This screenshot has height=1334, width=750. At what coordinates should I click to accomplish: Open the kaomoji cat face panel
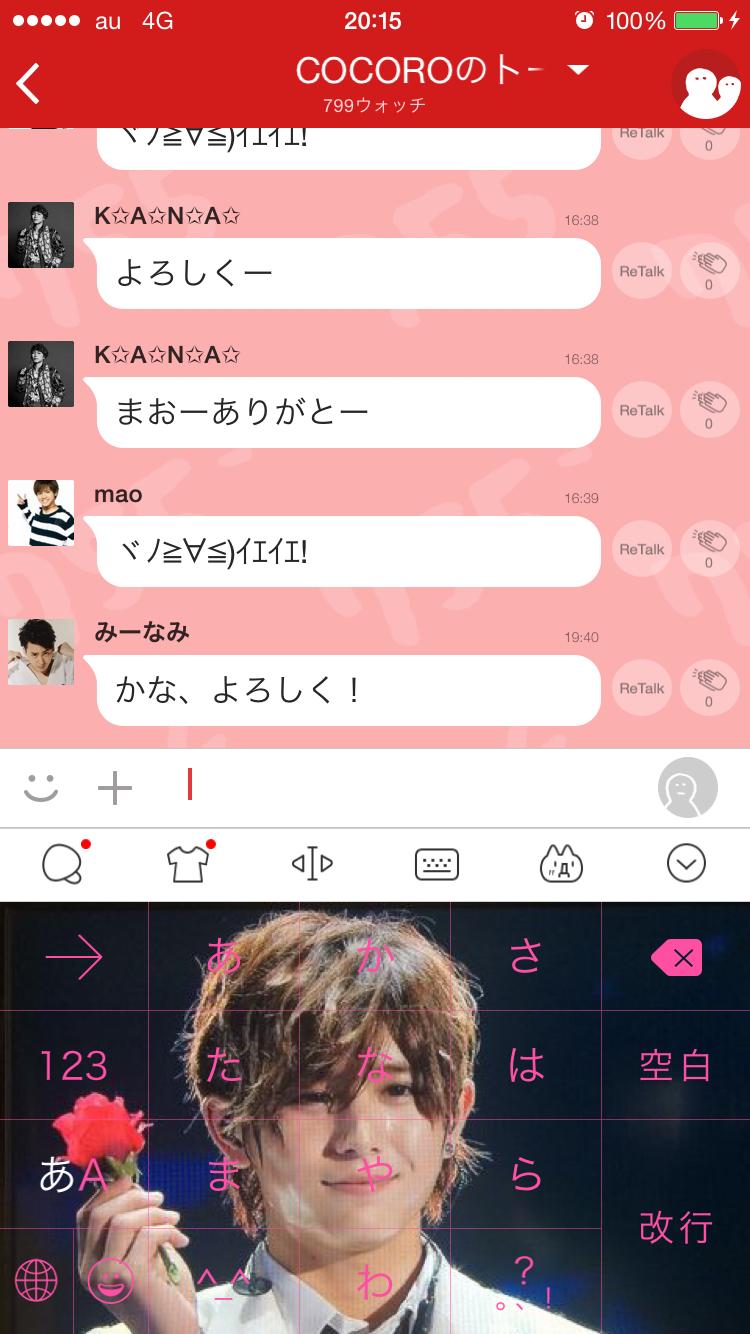561,864
